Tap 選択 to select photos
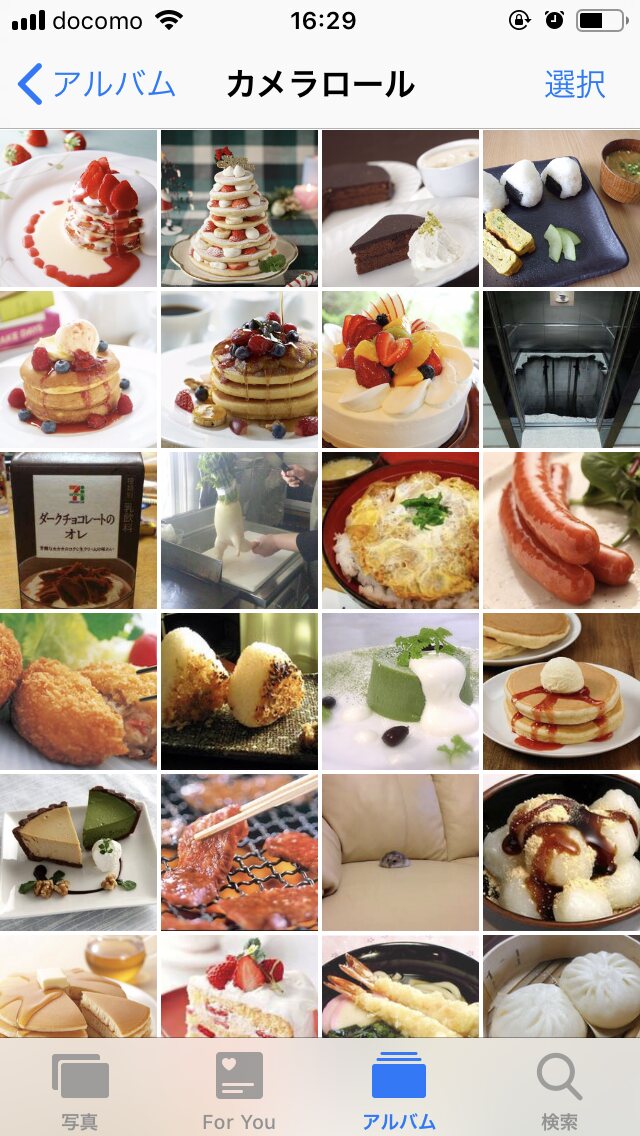640x1136 pixels. (574, 84)
